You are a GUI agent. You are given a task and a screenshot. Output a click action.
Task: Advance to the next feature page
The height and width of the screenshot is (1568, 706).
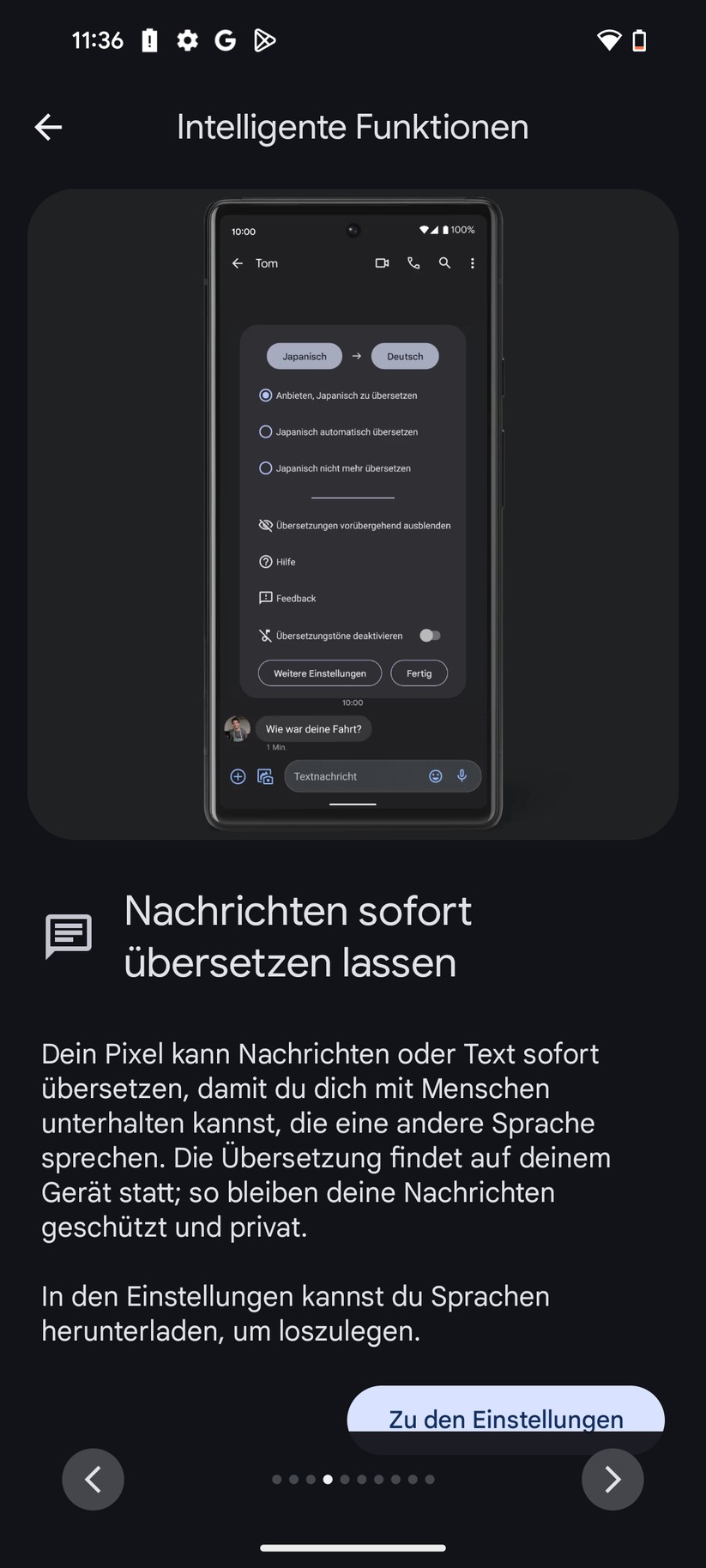pyautogui.click(x=612, y=1479)
